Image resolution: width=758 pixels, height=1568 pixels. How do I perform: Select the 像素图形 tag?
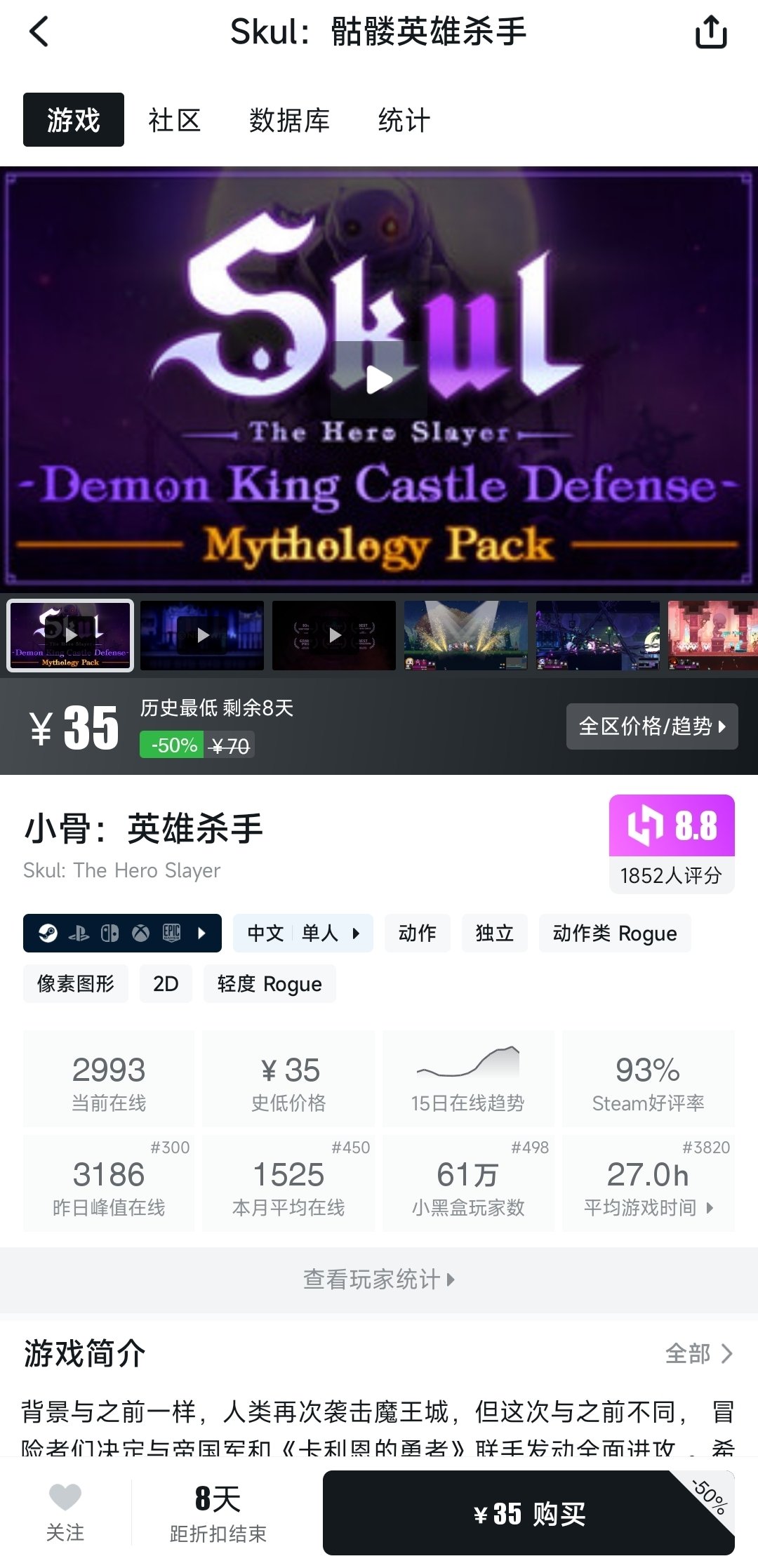(76, 983)
